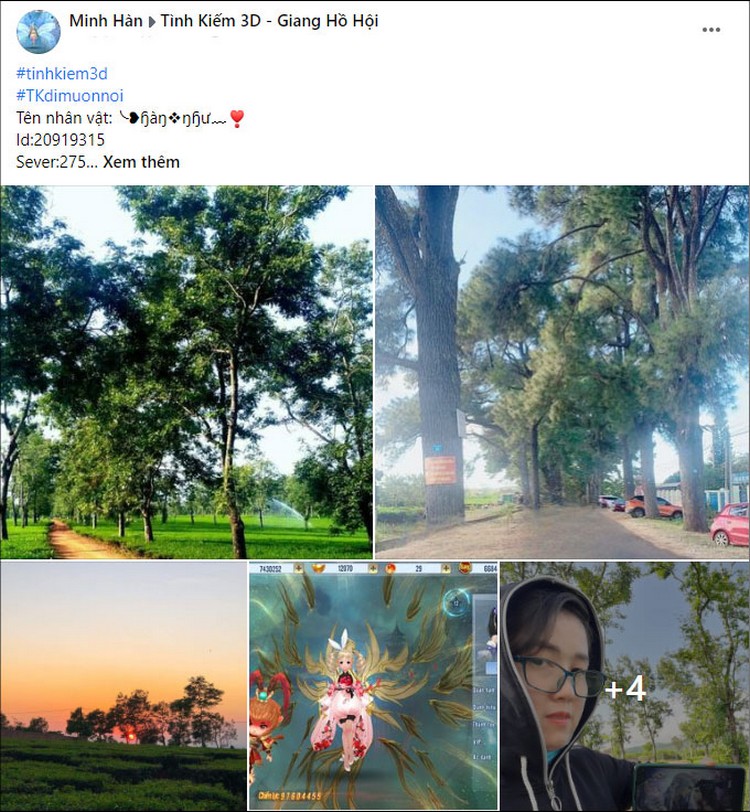Open the pine trees roadside photo
Image resolution: width=750 pixels, height=812 pixels.
tap(562, 371)
